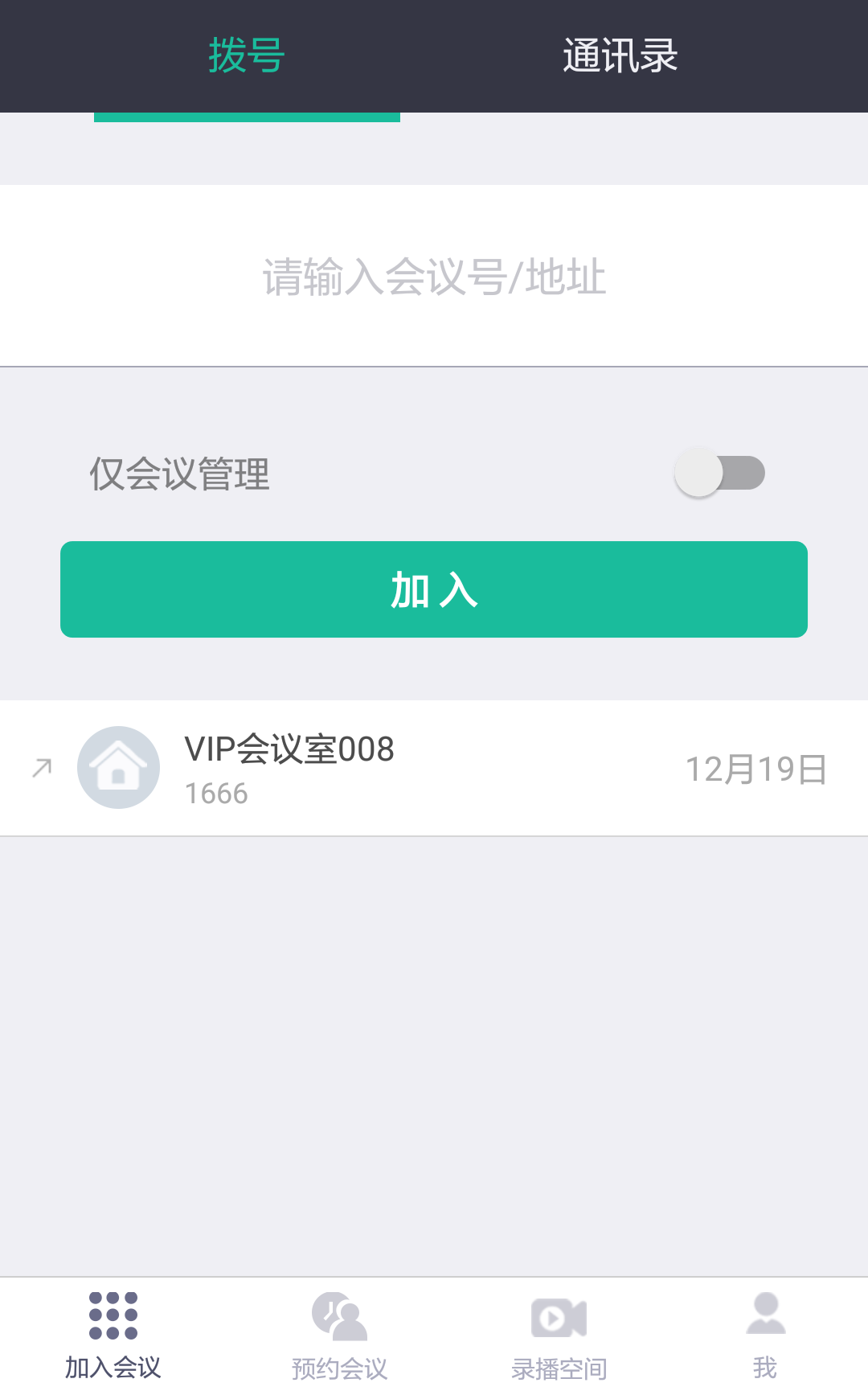This screenshot has height=1391, width=868.
Task: Tap the green 加入 button
Action: pos(434,589)
